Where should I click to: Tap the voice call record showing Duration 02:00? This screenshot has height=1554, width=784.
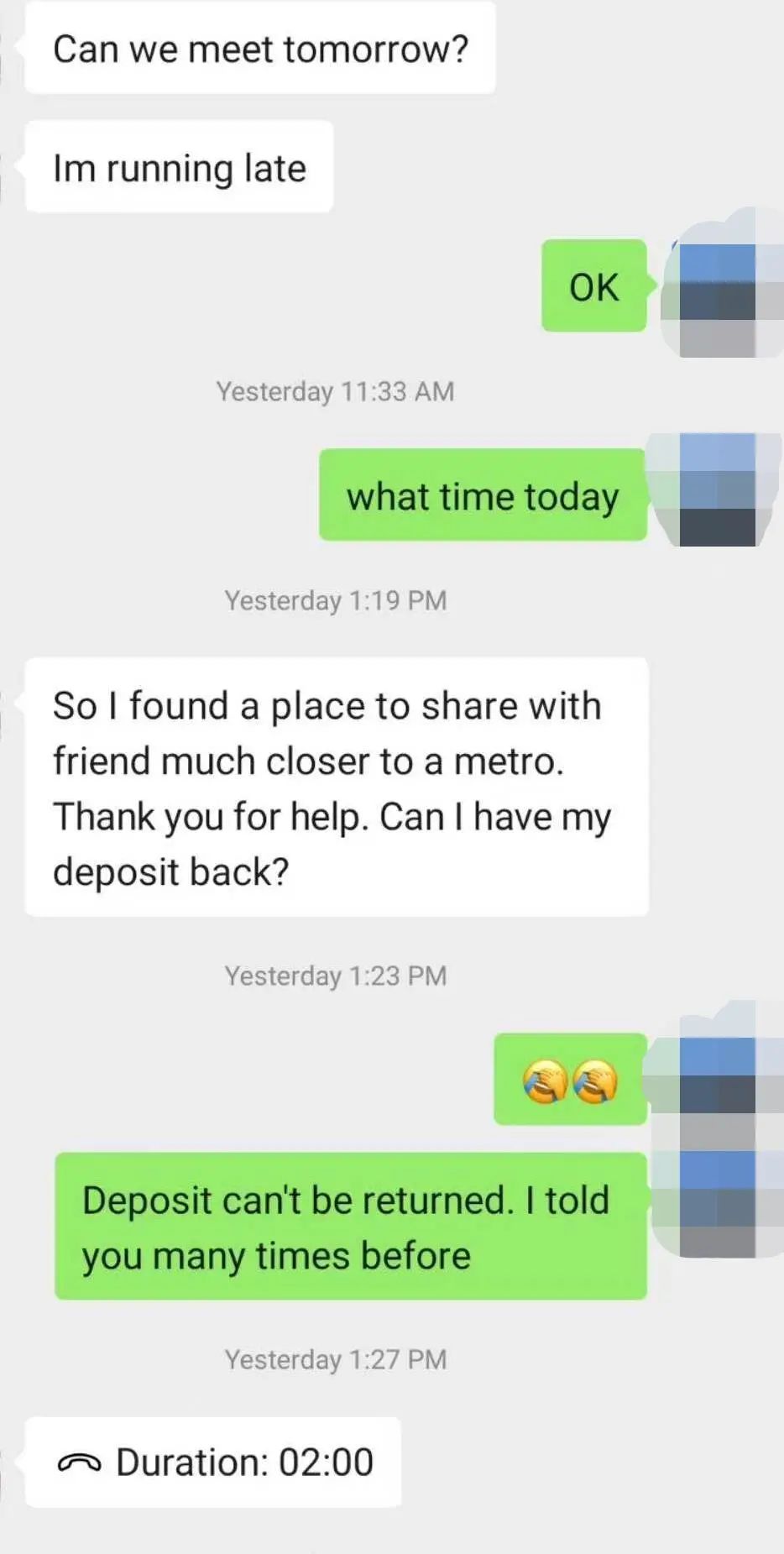[213, 1462]
